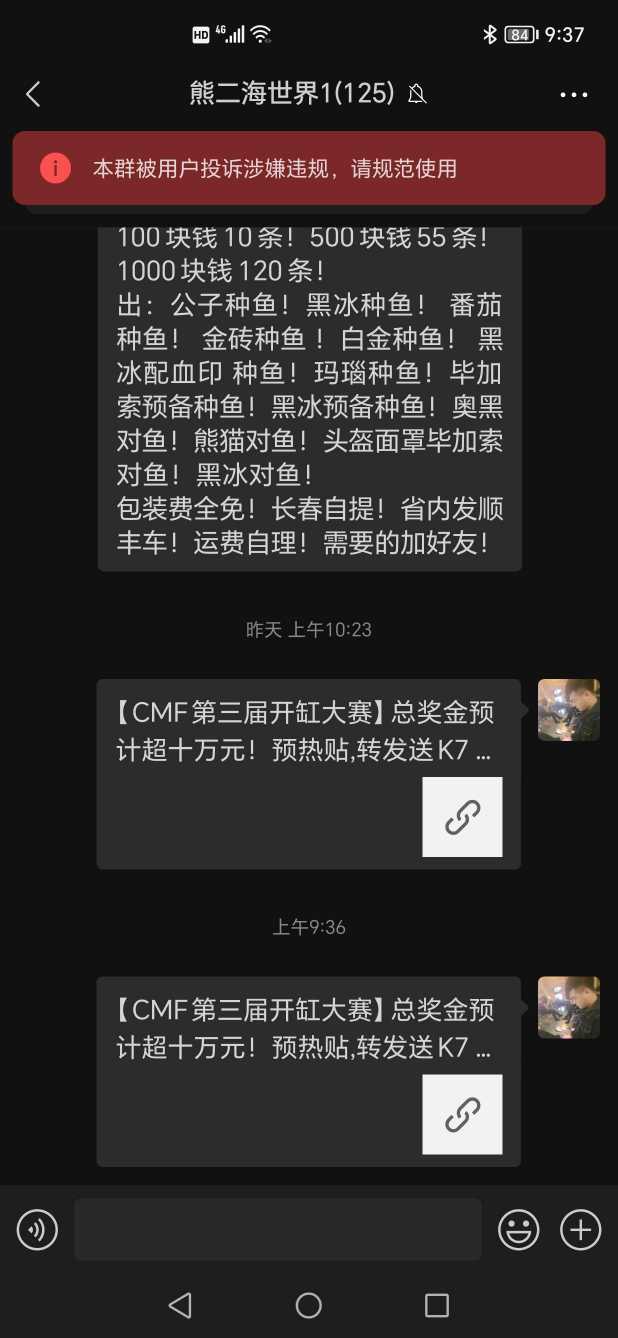Switch to voice message input

coord(37,1229)
